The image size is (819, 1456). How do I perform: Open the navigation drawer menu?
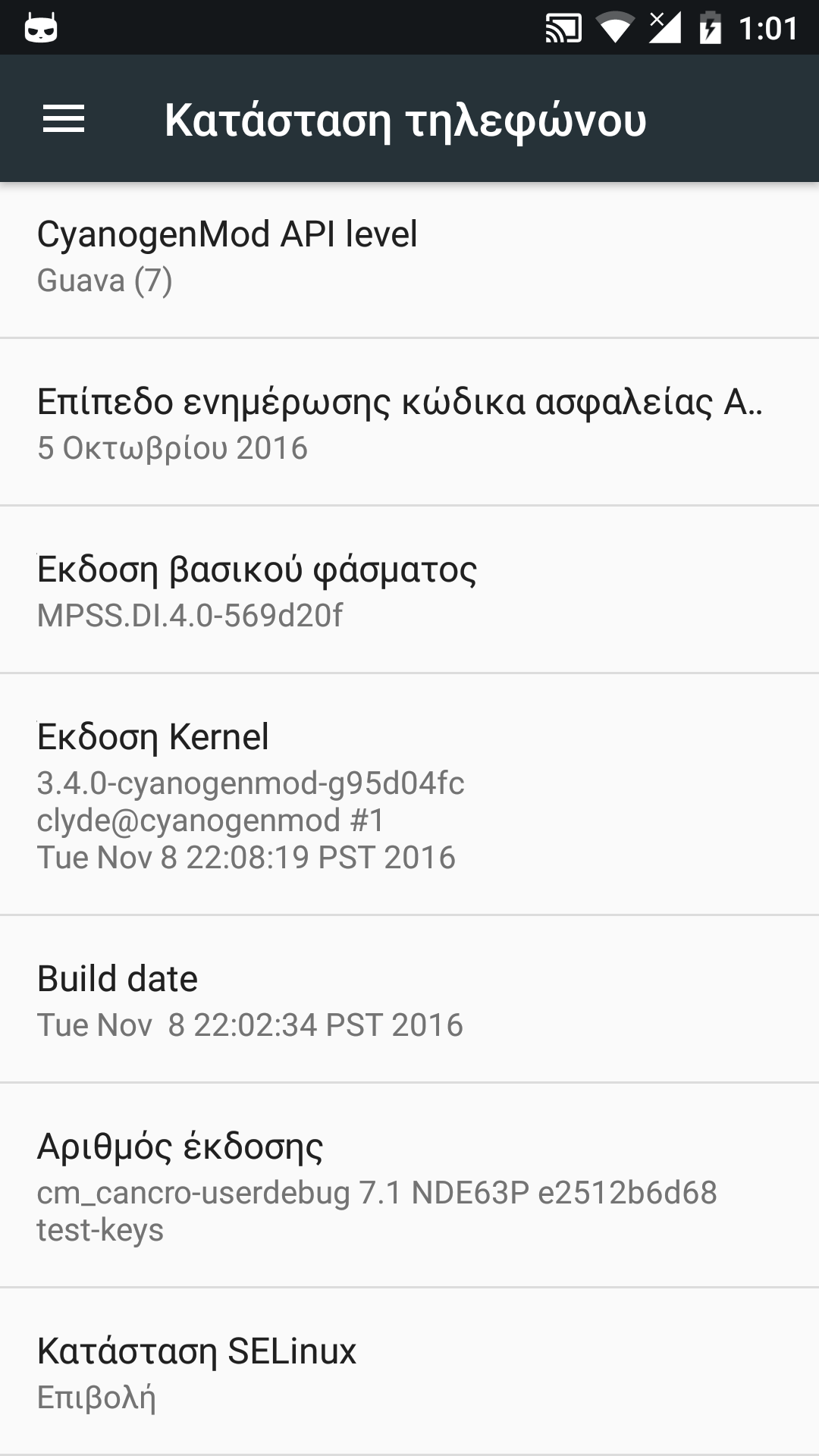point(64,119)
